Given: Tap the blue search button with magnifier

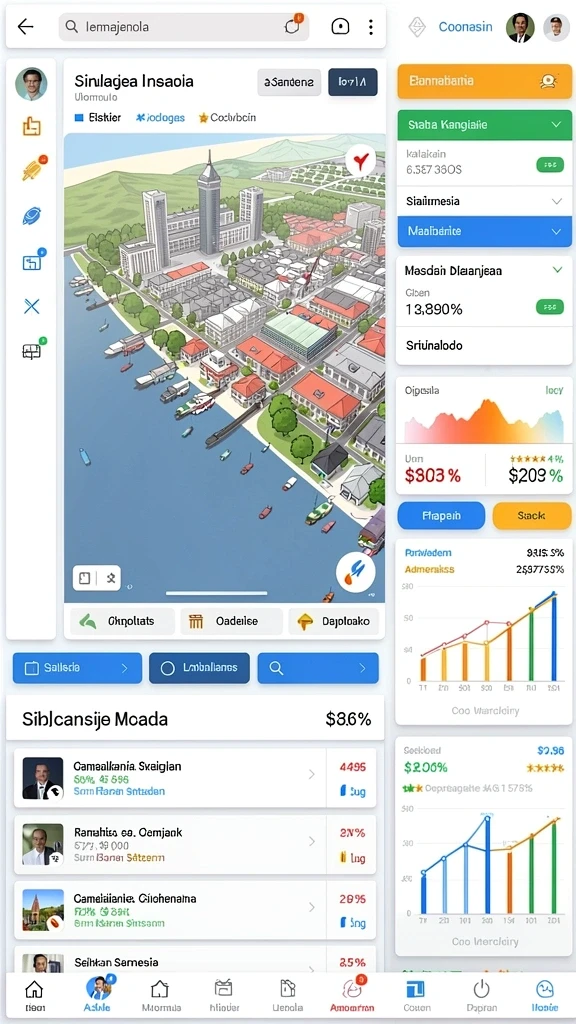Looking at the screenshot, I should click(x=318, y=668).
